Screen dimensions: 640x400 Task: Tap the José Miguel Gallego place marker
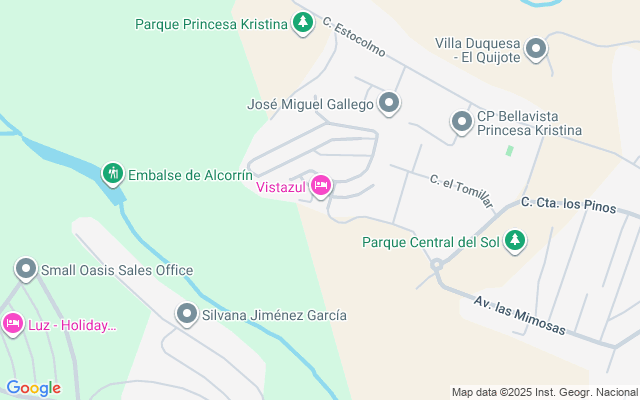pyautogui.click(x=389, y=103)
